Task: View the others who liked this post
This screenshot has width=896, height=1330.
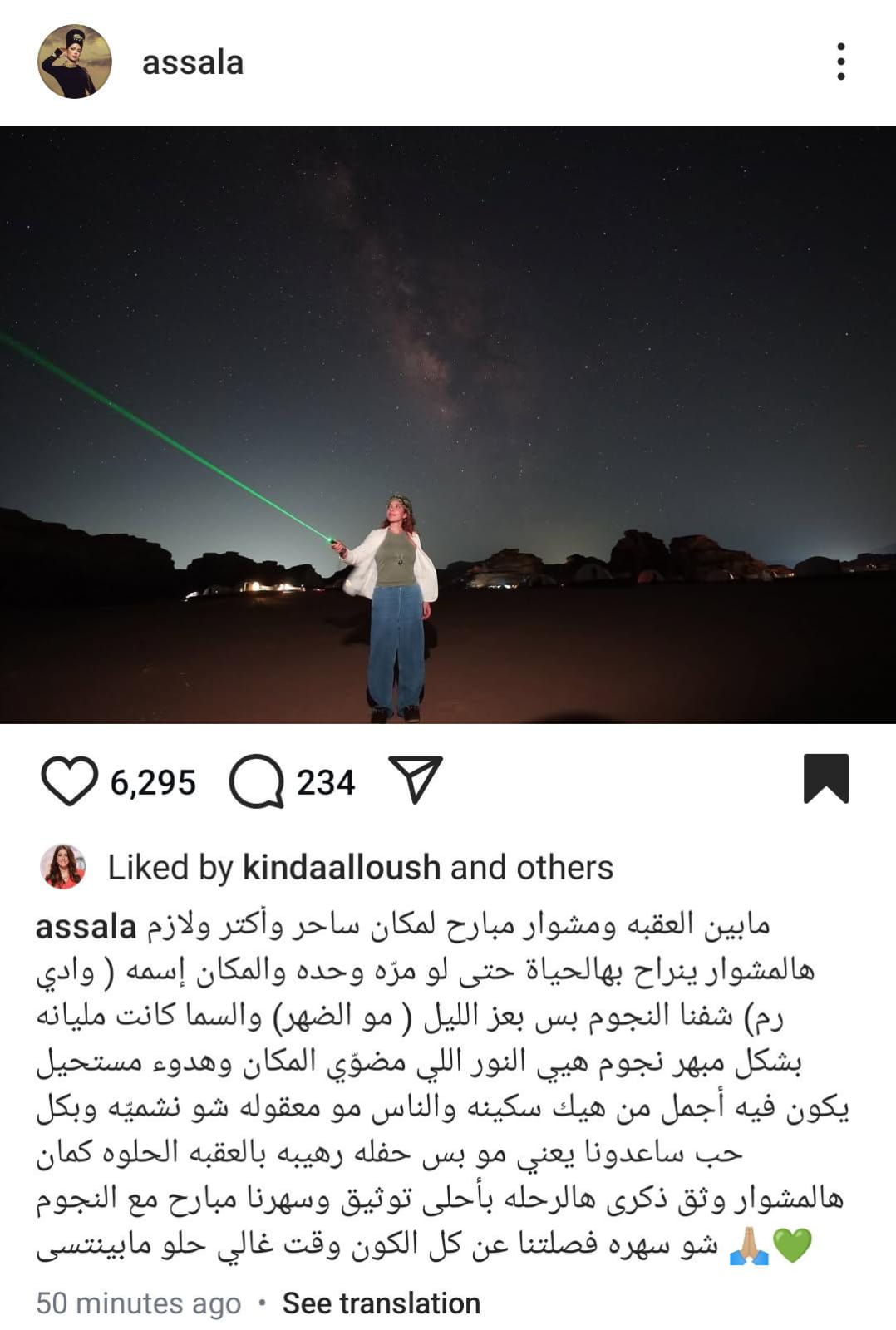Action: (x=564, y=868)
